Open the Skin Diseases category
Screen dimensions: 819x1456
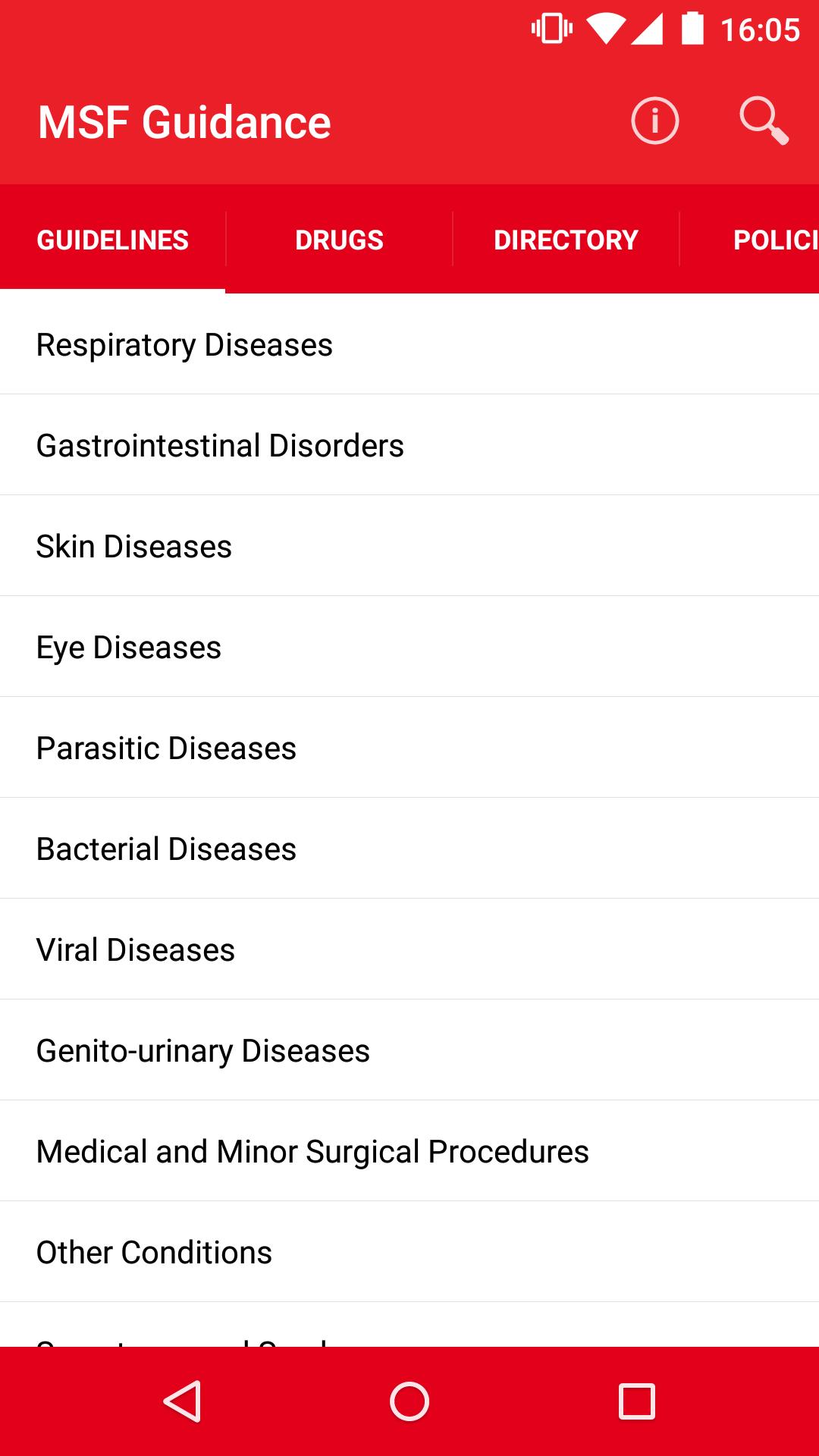click(133, 545)
